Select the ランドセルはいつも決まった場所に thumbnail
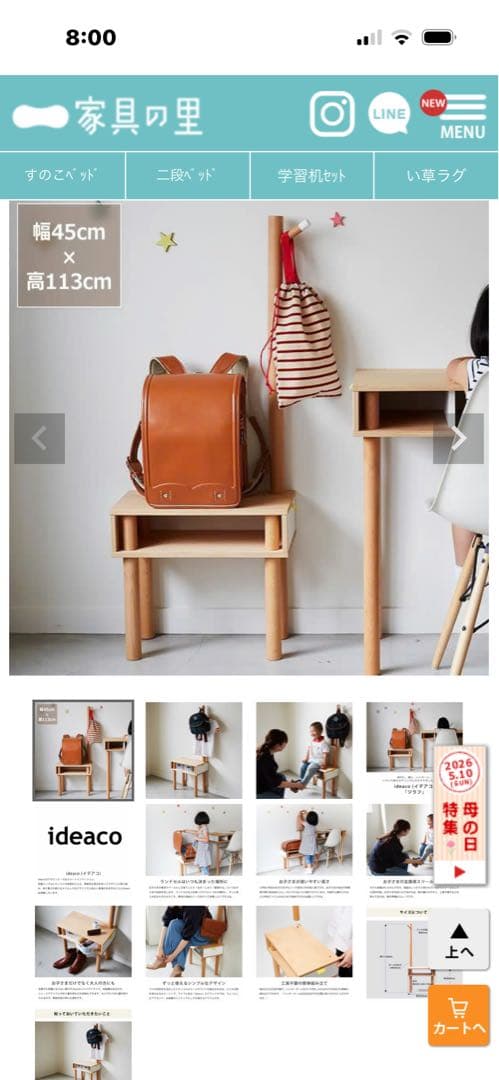The width and height of the screenshot is (499, 1080). coord(194,851)
